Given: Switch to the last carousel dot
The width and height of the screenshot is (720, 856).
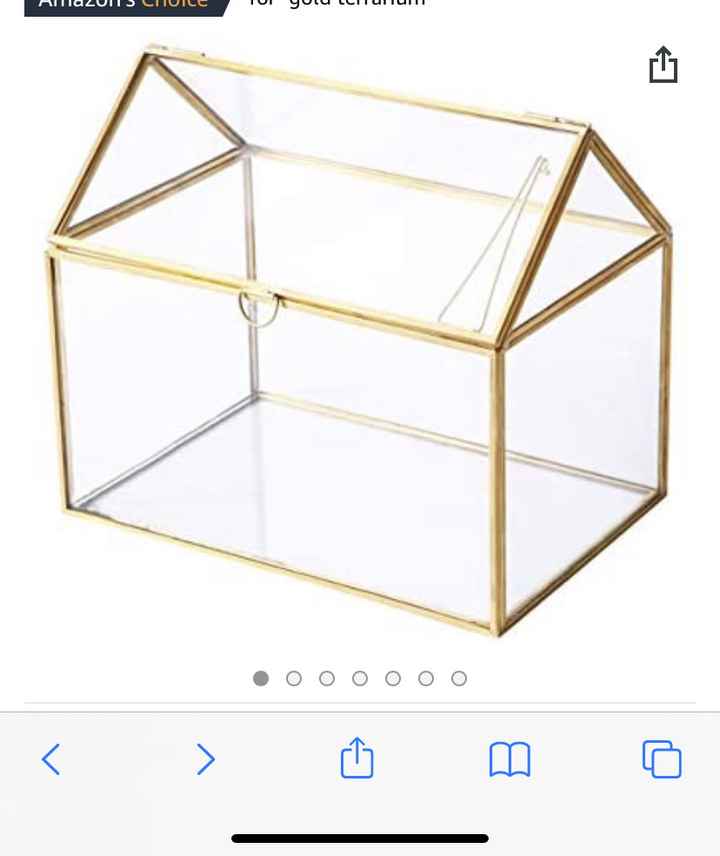Looking at the screenshot, I should pyautogui.click(x=459, y=678).
